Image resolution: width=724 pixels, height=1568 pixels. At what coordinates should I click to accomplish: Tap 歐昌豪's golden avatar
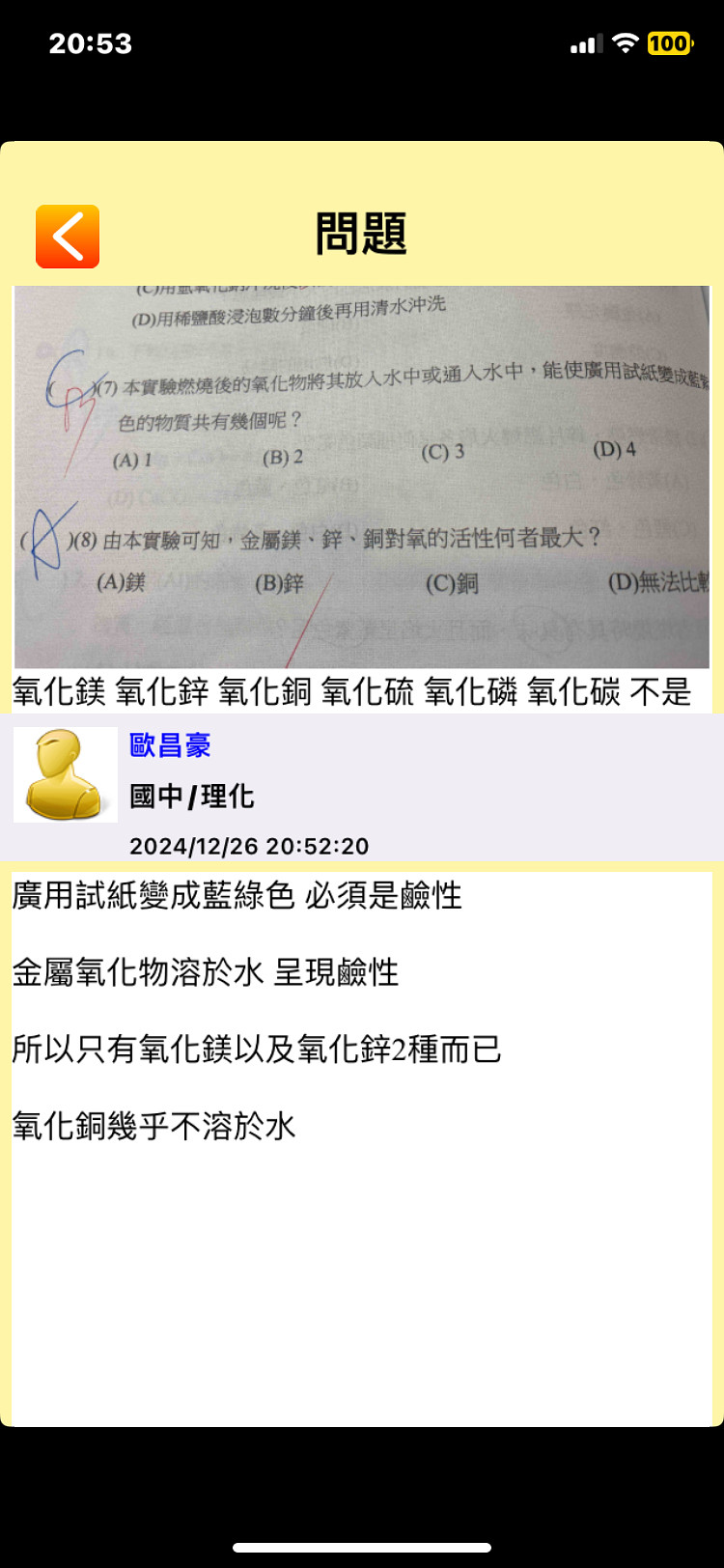(x=66, y=775)
